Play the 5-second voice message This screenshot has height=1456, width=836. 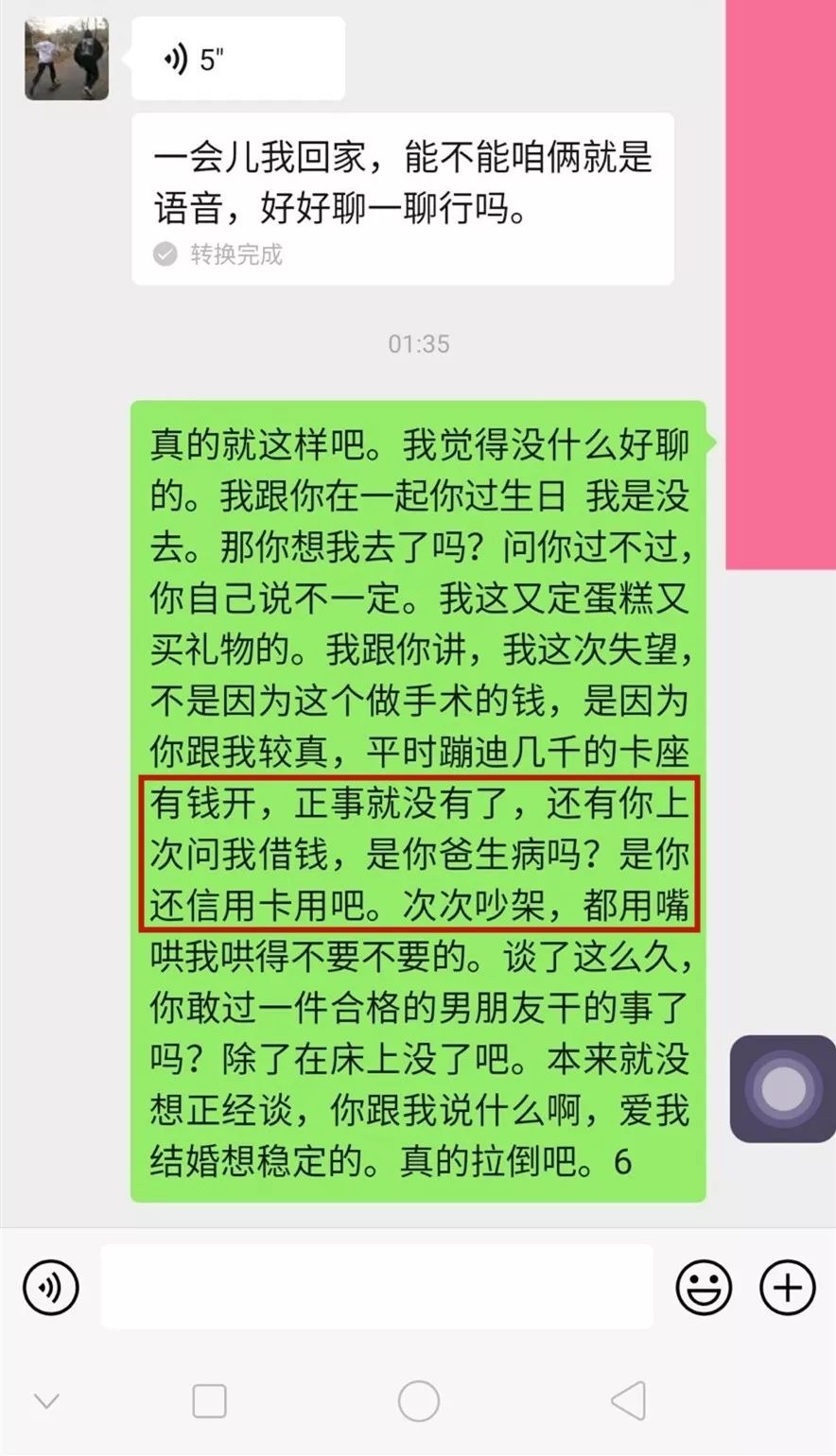click(x=236, y=60)
